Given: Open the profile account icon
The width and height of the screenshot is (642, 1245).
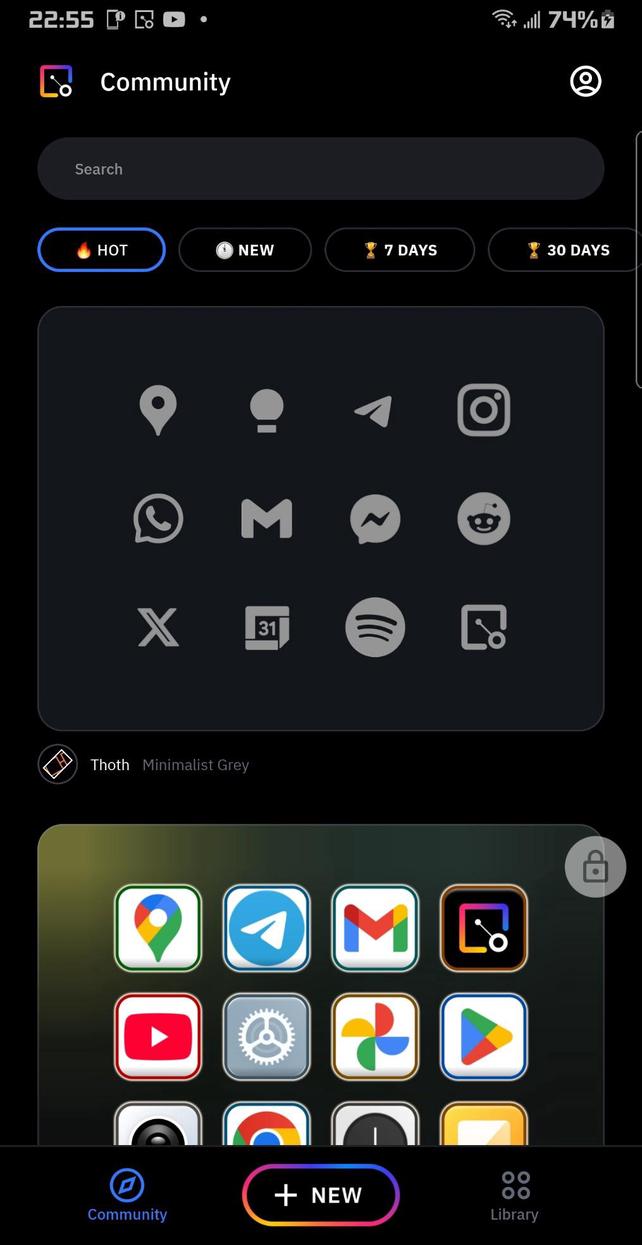Looking at the screenshot, I should point(585,82).
